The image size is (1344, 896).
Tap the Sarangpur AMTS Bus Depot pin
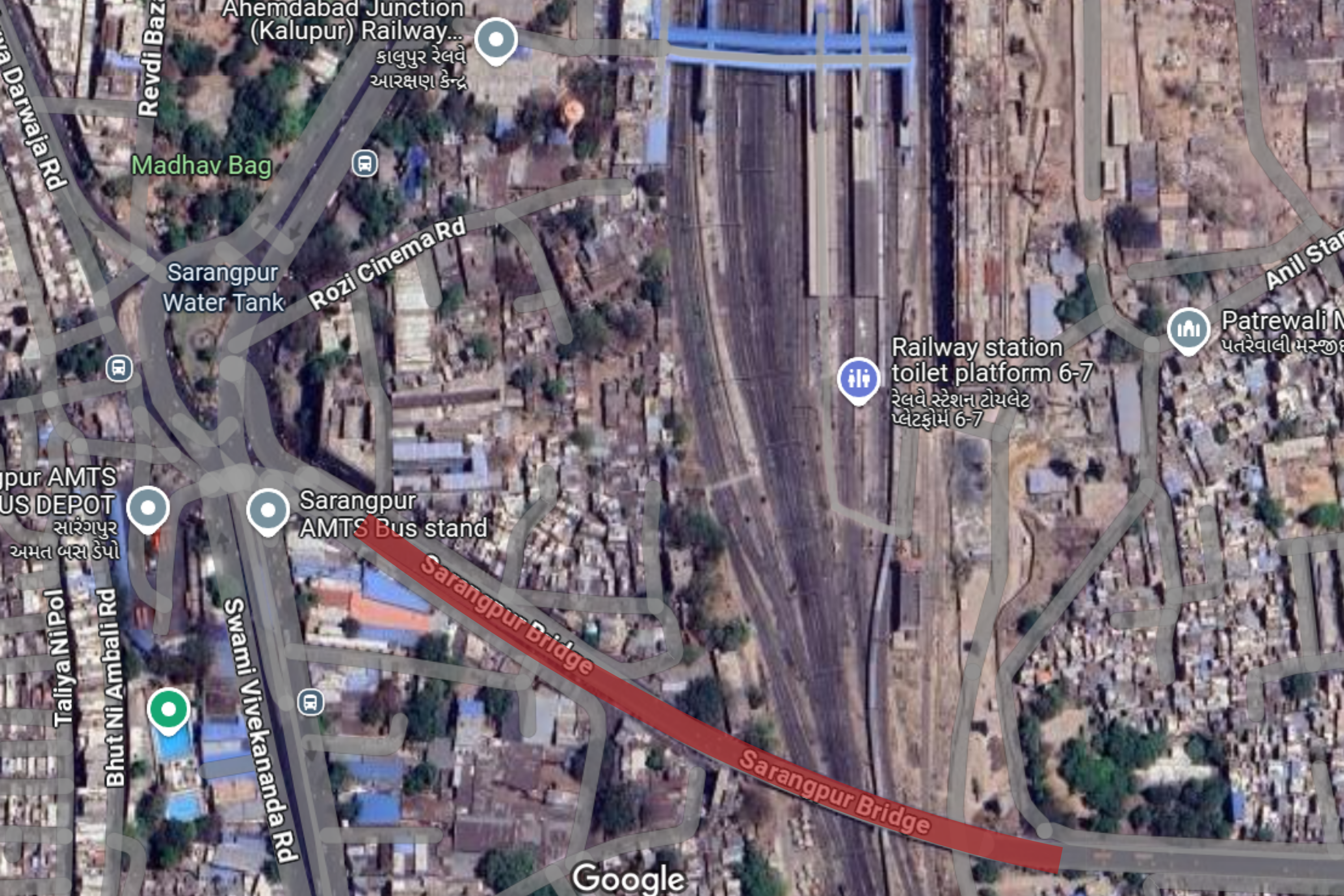[x=148, y=508]
